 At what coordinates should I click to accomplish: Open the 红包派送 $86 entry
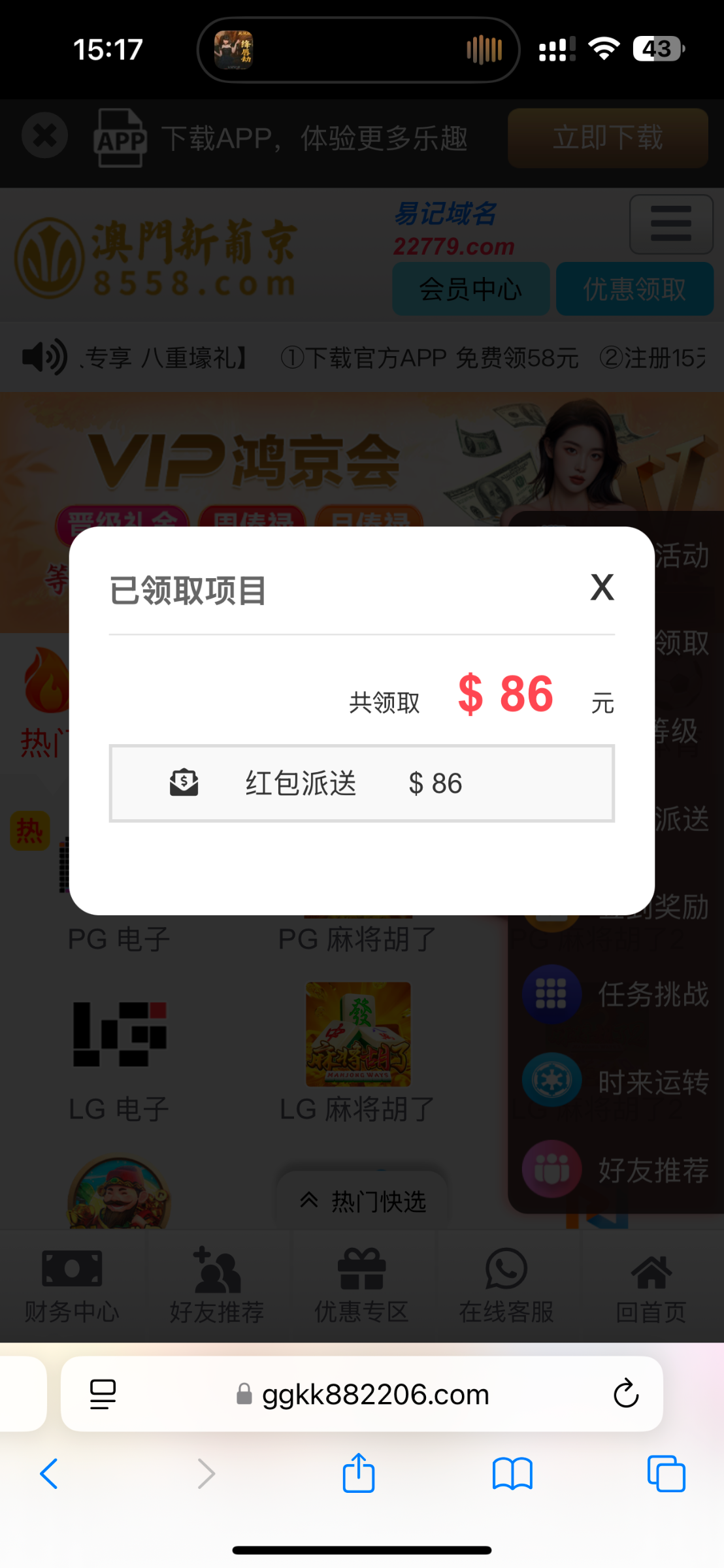[361, 783]
